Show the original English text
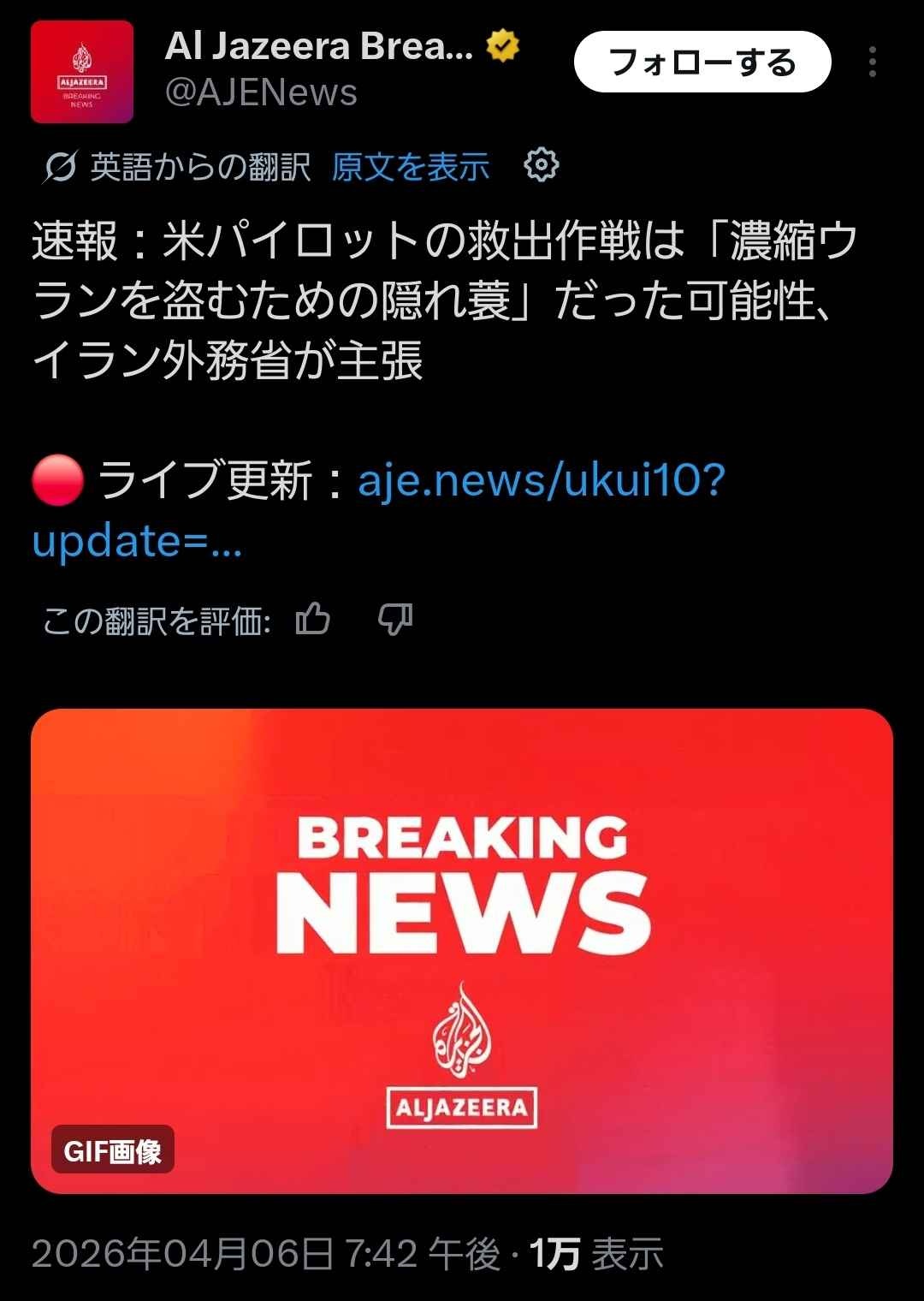Image resolution: width=924 pixels, height=1301 pixels. 410,167
